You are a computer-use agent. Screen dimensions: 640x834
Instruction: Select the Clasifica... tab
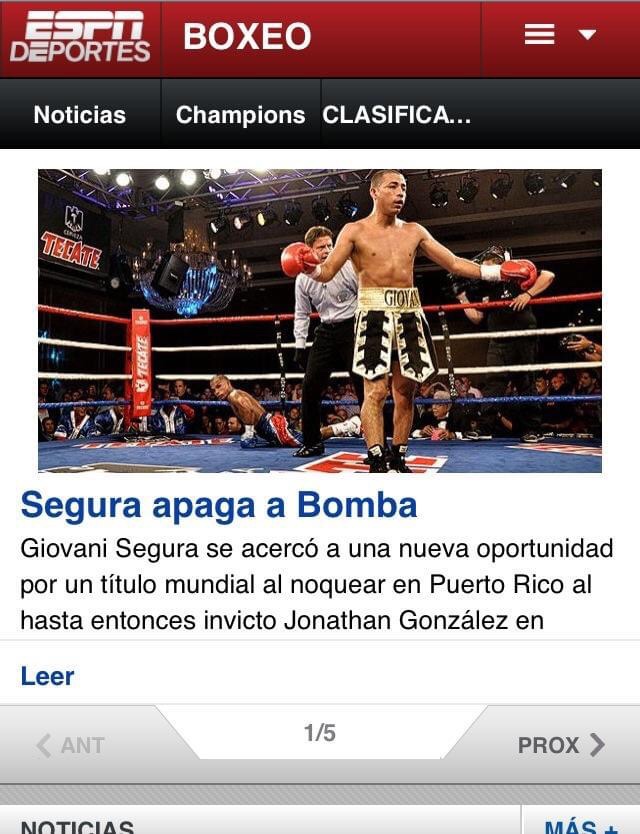click(x=396, y=115)
